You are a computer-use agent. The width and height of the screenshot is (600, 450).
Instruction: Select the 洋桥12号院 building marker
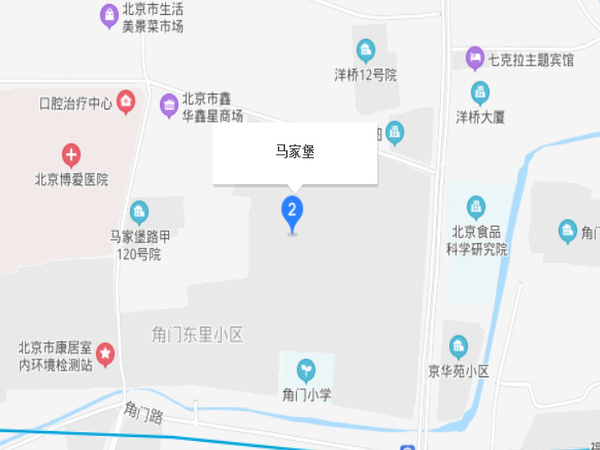(x=365, y=50)
